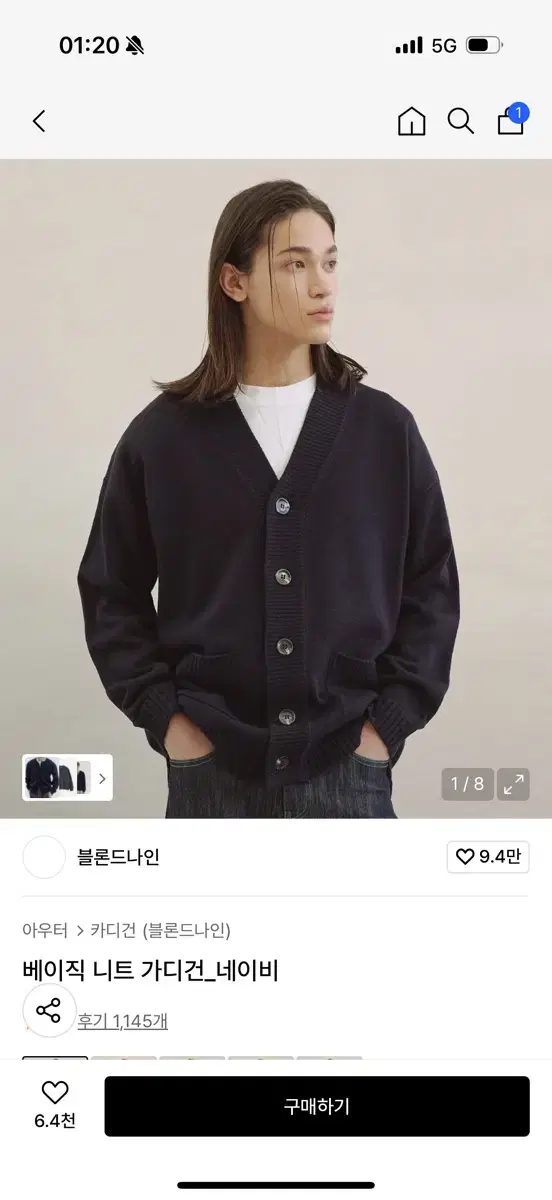Screen dimensions: 552x1200
Task: Open the 블론드나인 brand page
Action: [x=118, y=857]
